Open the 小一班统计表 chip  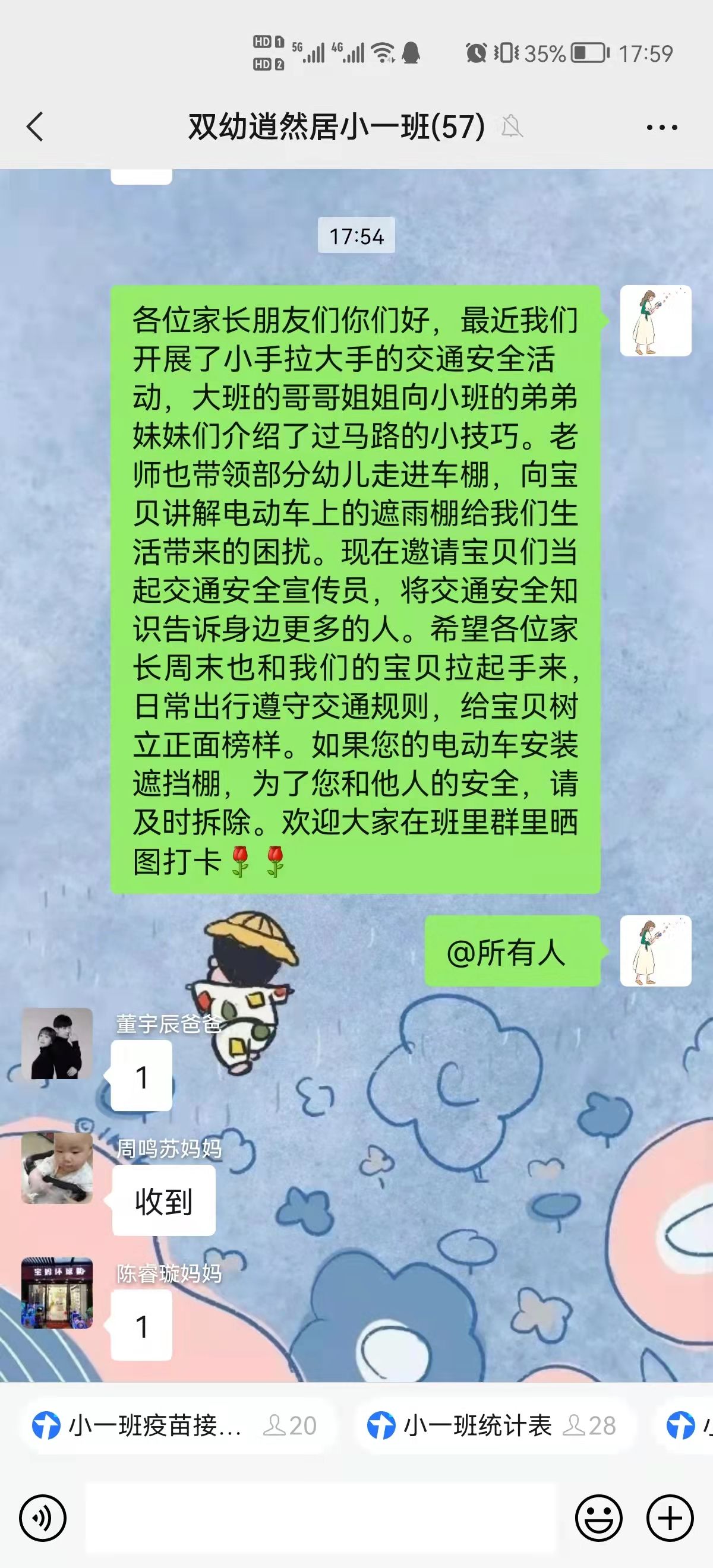492,1425
